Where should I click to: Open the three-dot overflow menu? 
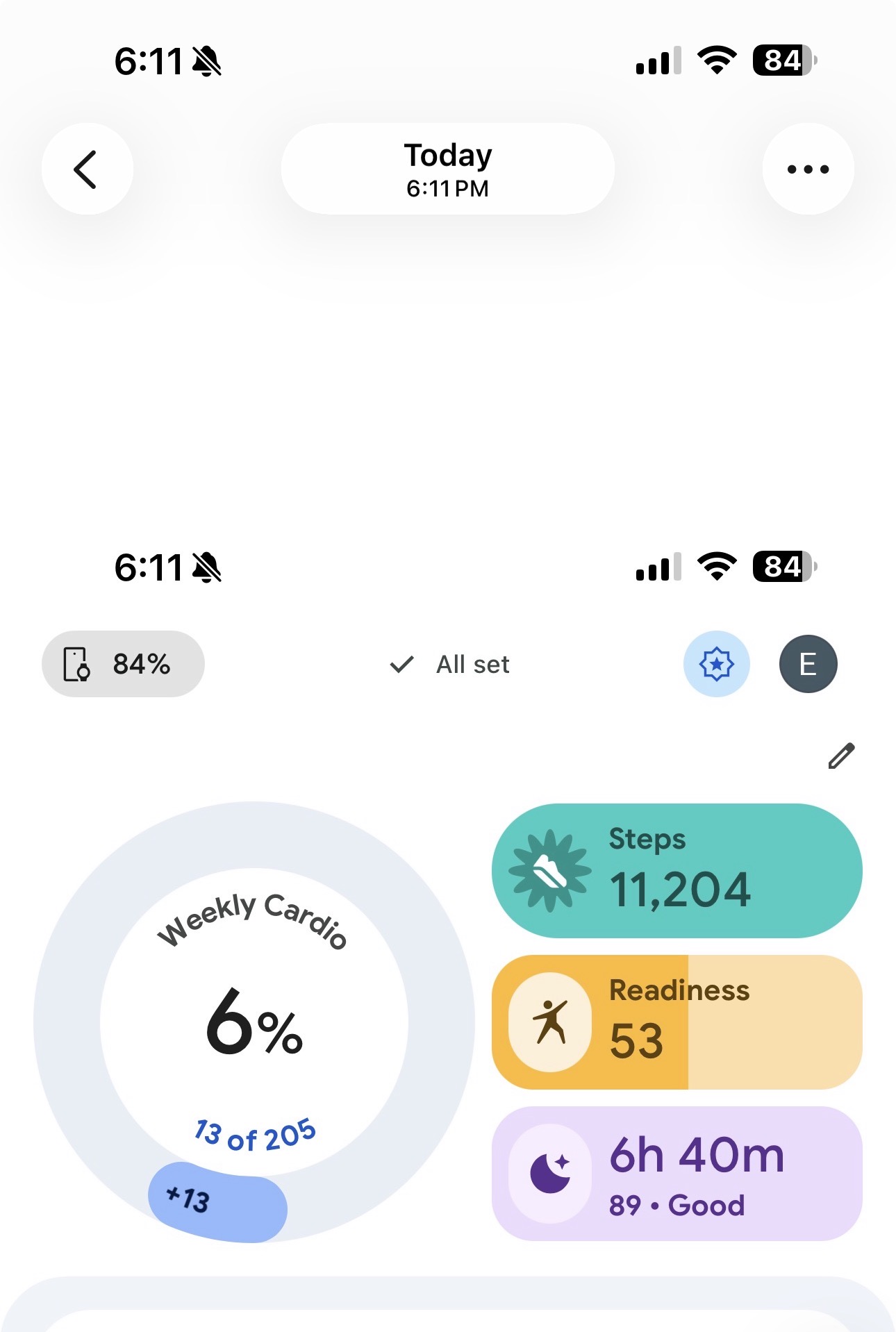(808, 169)
